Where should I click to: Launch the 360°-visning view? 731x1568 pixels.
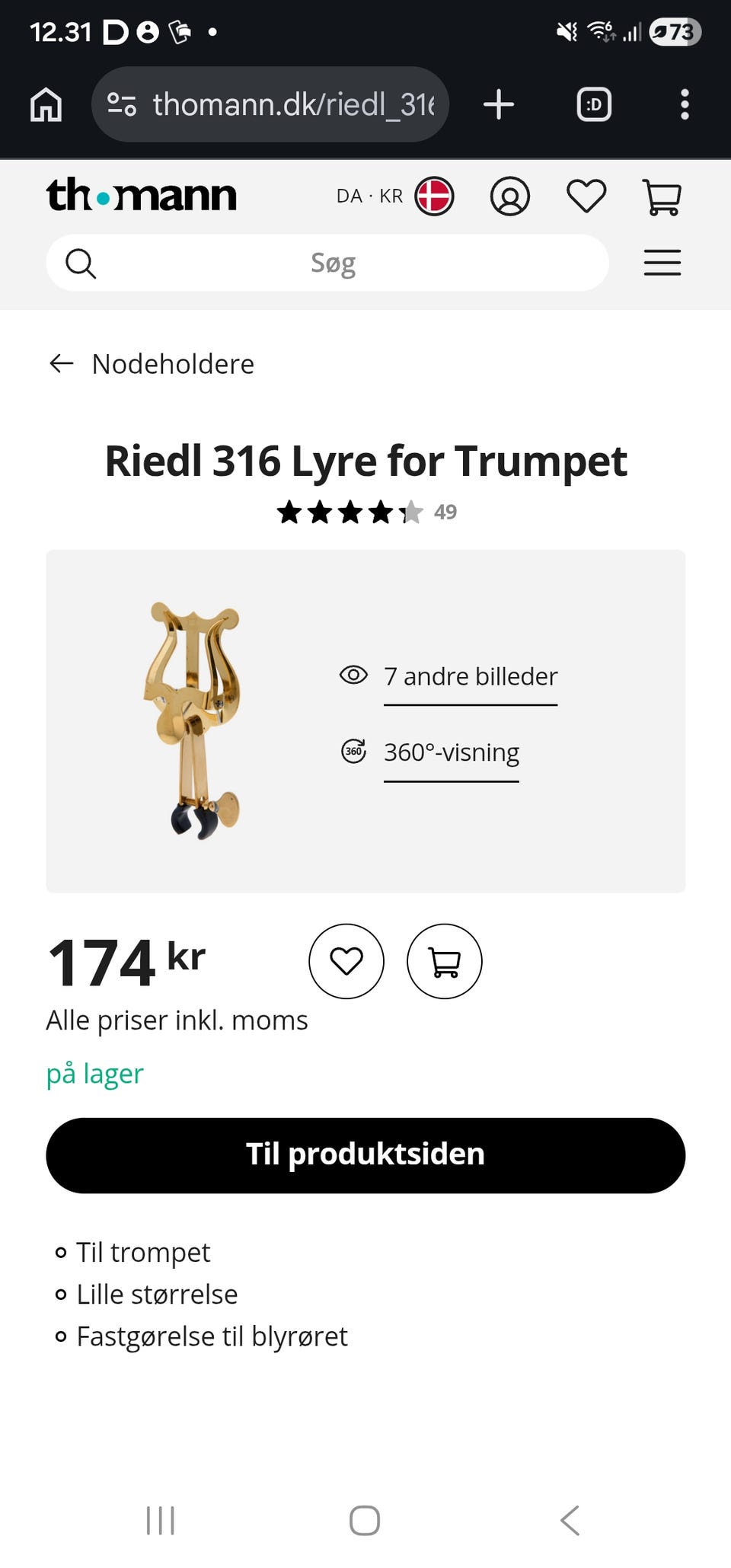coord(451,752)
